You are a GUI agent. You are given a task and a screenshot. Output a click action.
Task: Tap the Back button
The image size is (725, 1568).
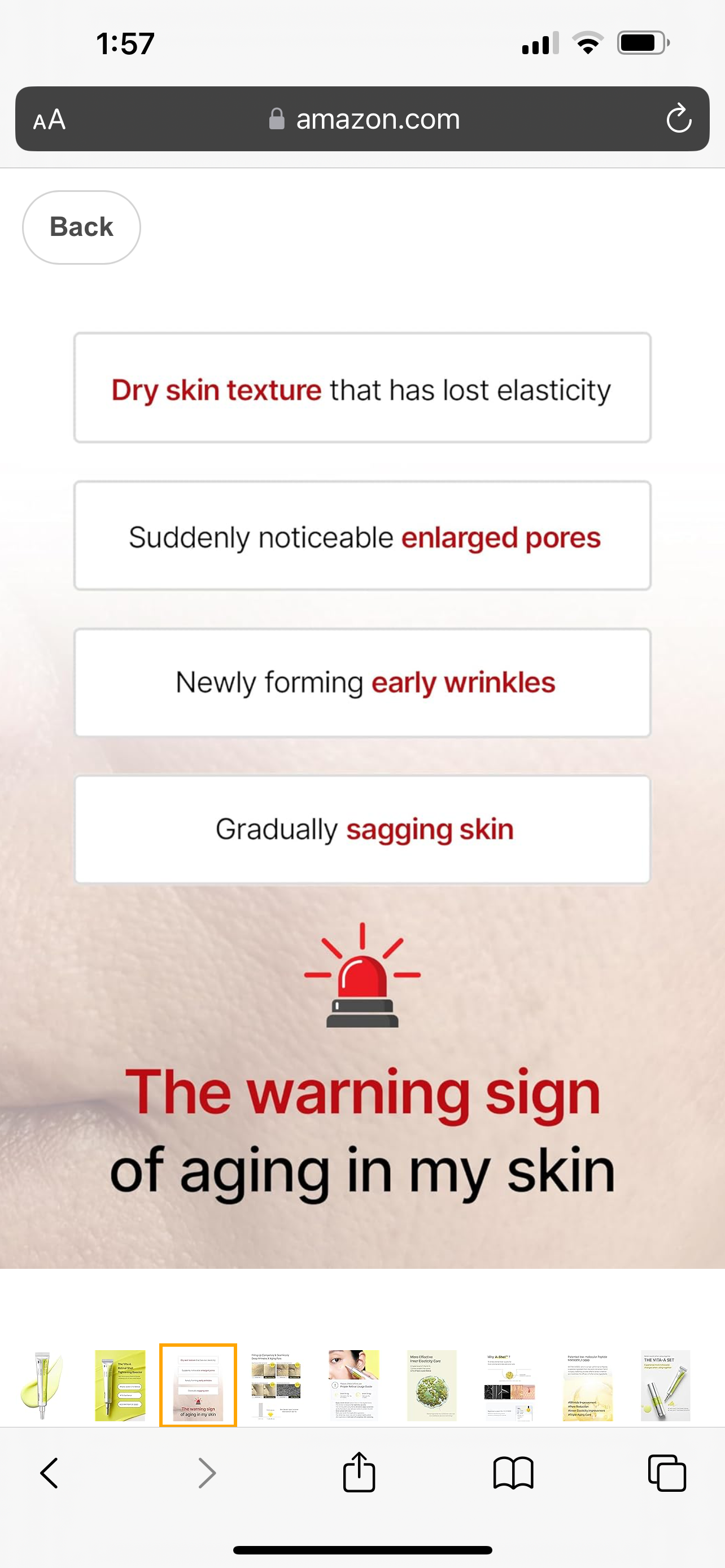pos(81,227)
